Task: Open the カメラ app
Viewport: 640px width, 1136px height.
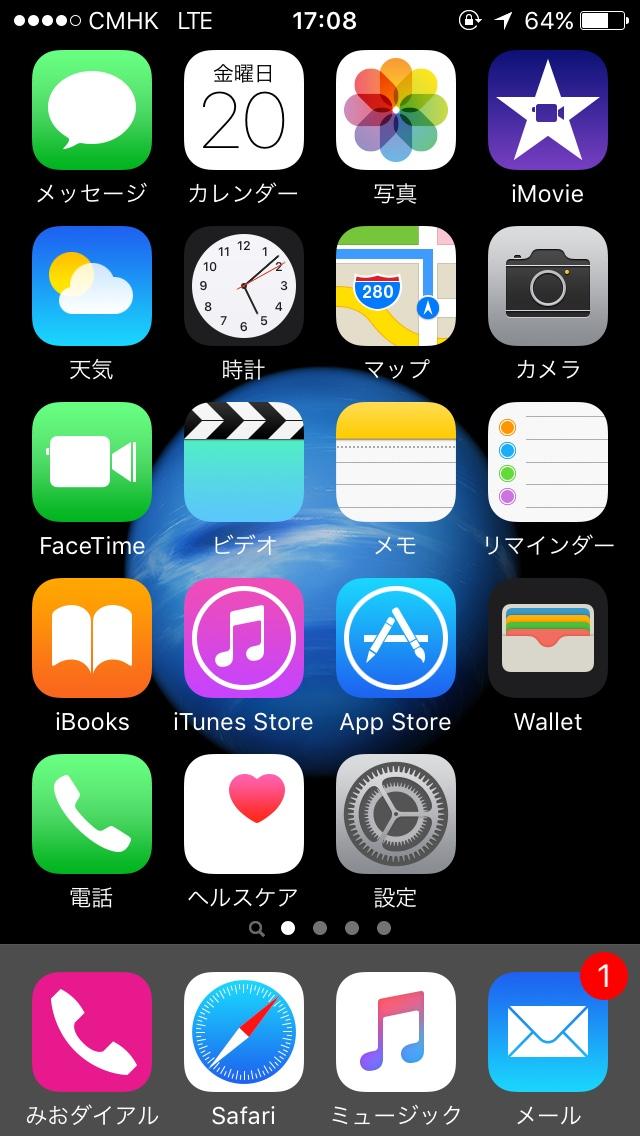Action: 548,286
